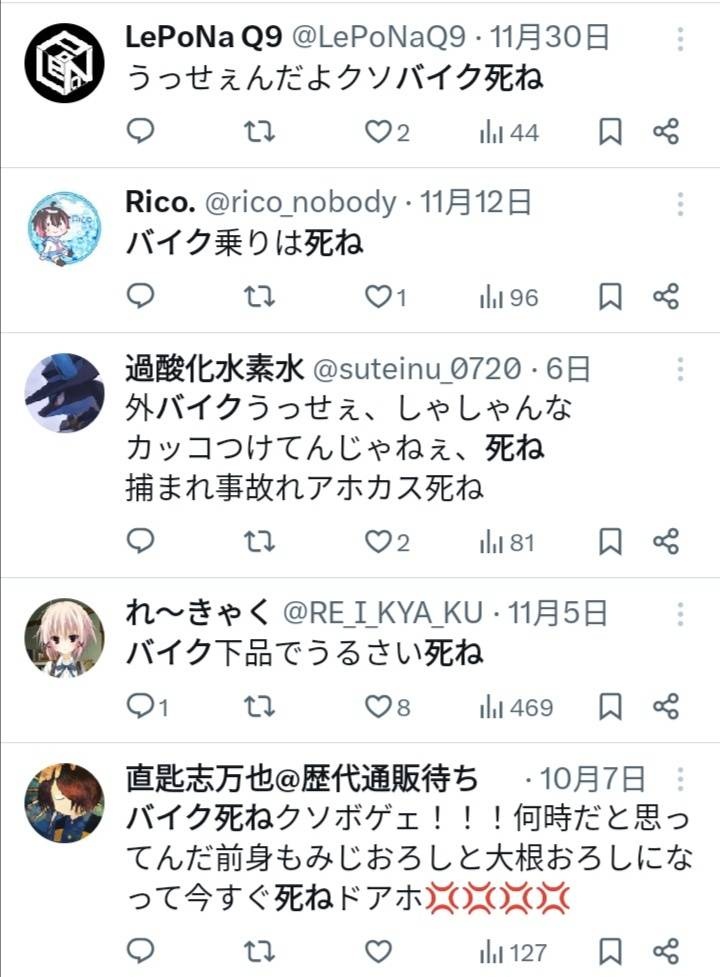
Task: Bookmark the tweet by Rico.
Action: (x=610, y=296)
